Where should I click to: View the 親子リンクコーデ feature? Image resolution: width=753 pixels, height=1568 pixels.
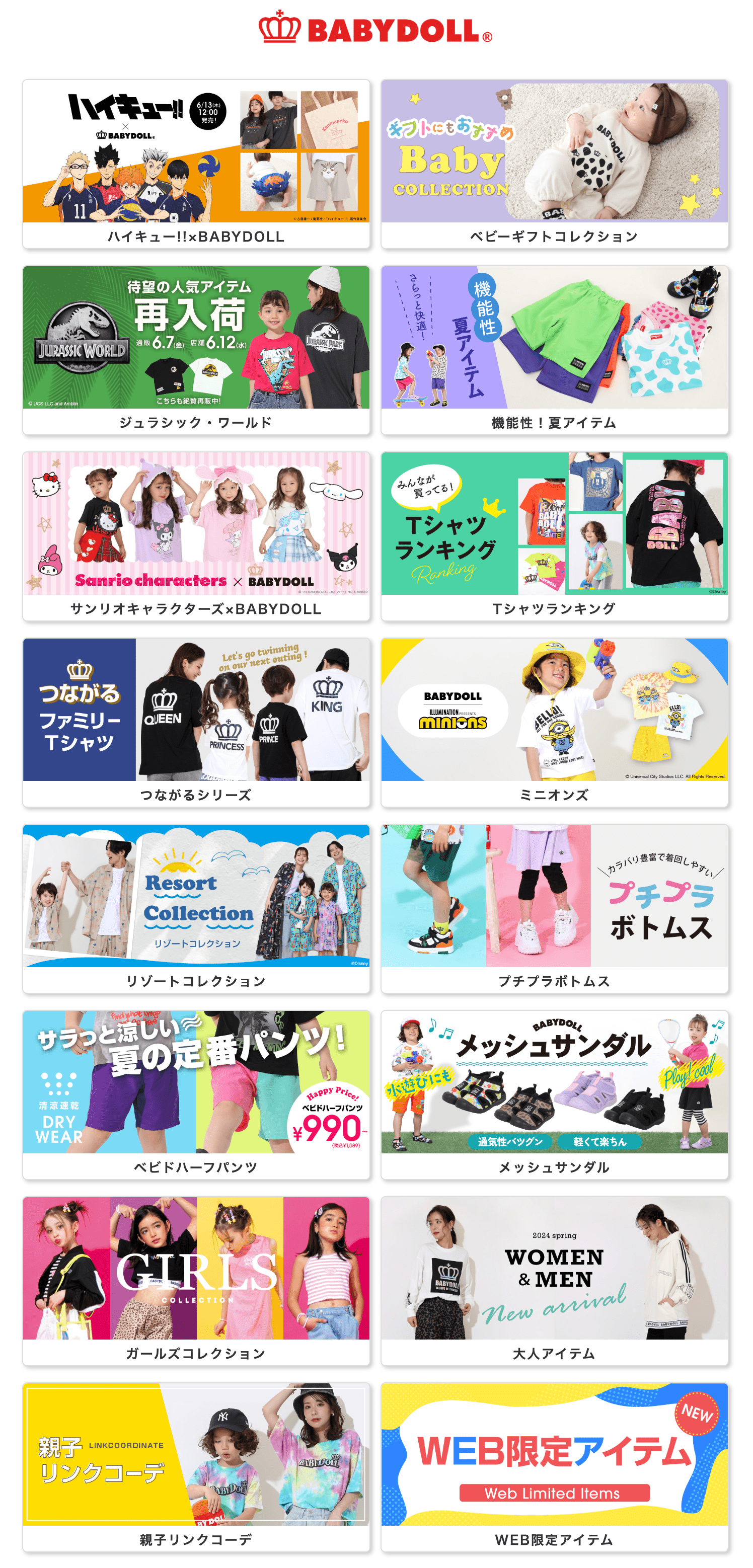pos(196,1467)
